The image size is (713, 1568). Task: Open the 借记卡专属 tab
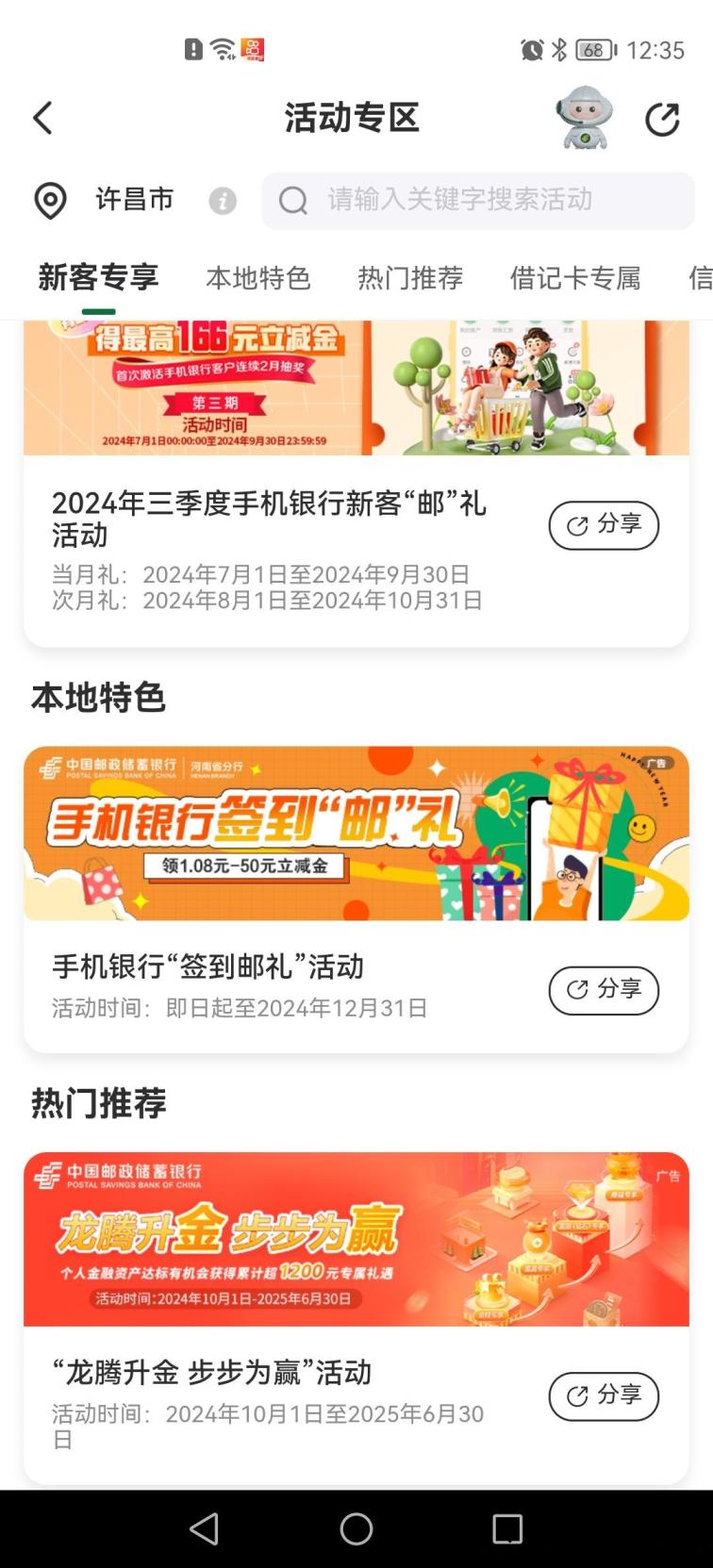click(x=575, y=278)
